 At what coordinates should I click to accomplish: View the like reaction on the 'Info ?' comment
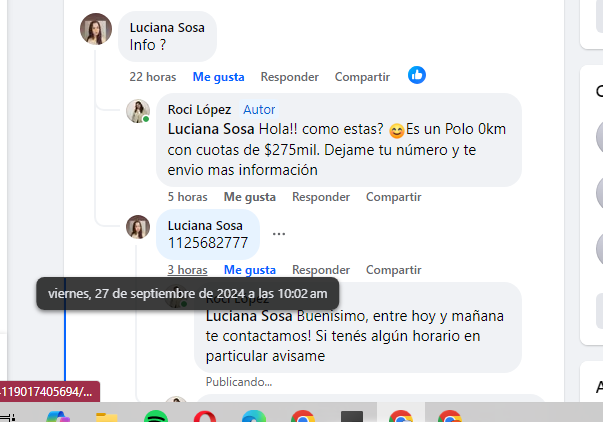417,76
